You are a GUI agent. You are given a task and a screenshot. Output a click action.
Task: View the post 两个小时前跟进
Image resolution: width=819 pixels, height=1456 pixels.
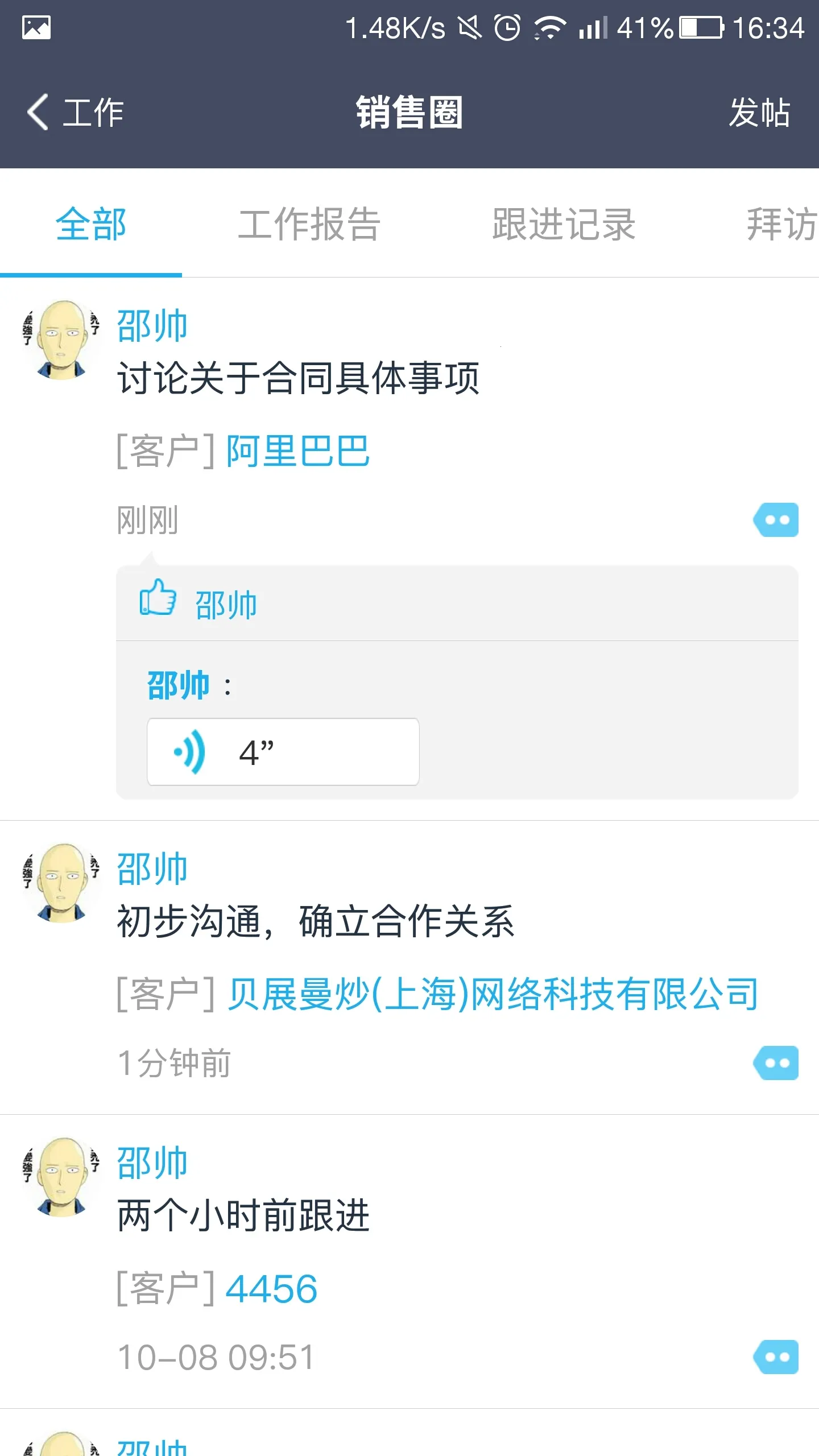[243, 1215]
